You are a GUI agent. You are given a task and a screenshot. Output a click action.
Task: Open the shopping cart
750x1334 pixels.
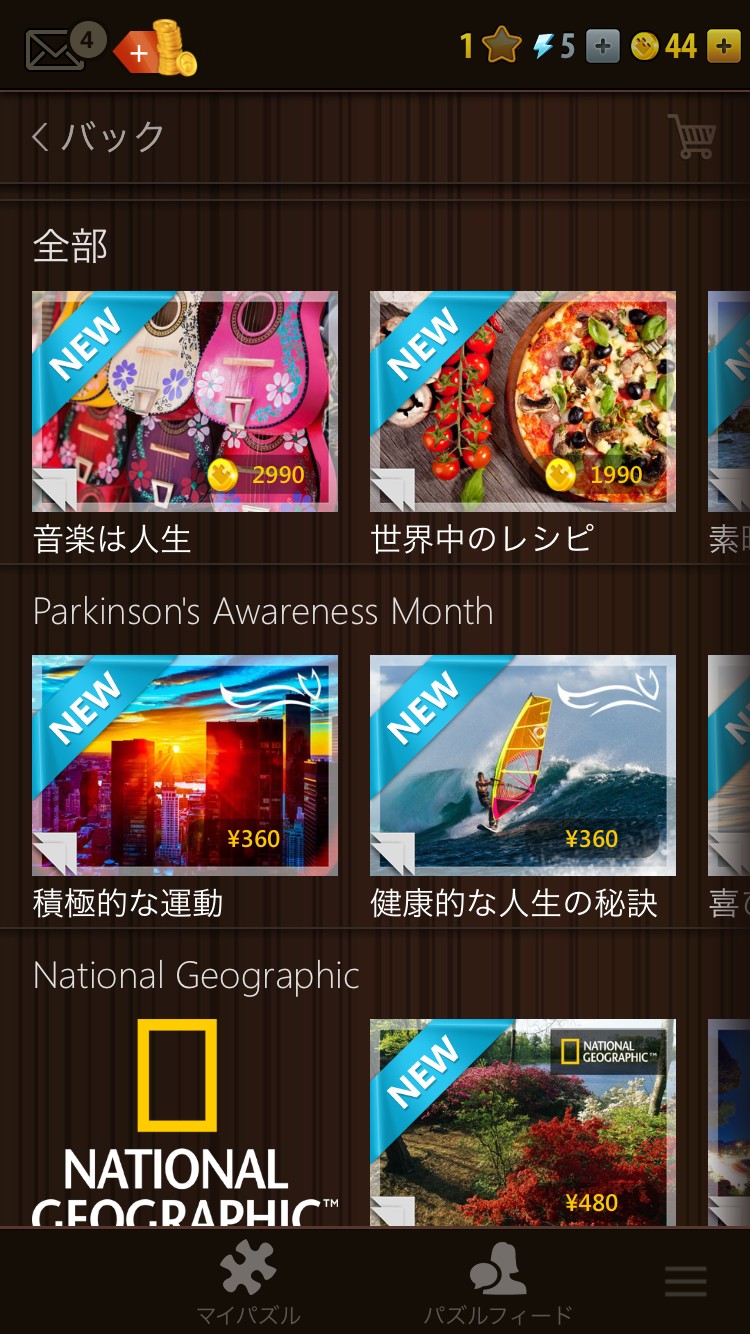pos(692,136)
